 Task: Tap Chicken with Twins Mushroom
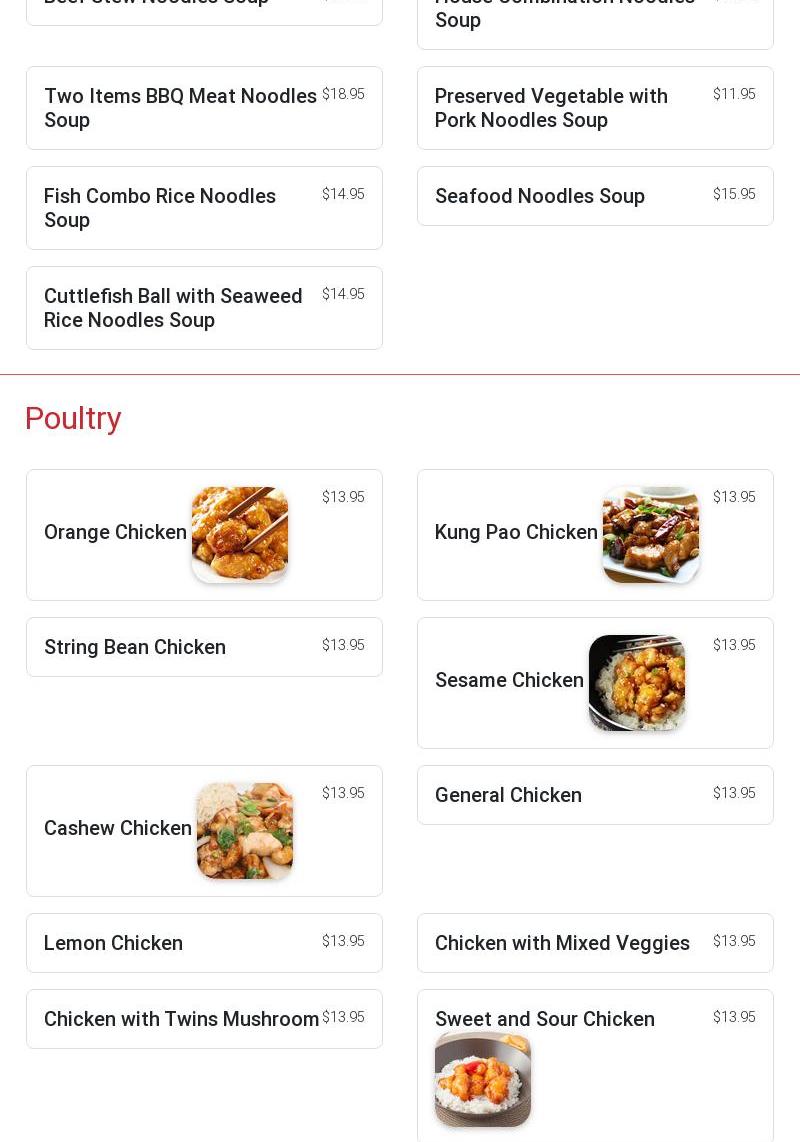204,1019
